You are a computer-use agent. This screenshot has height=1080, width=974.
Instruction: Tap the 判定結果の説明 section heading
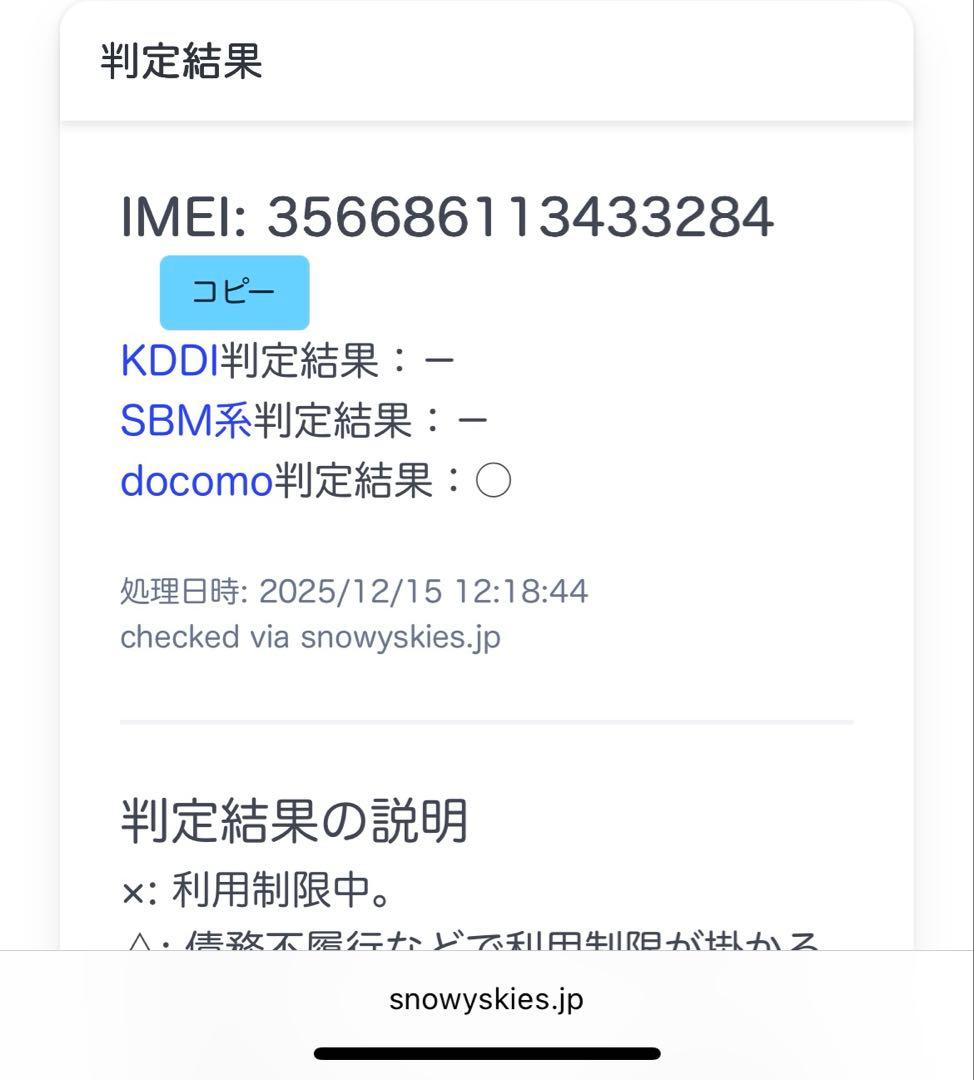(296, 818)
